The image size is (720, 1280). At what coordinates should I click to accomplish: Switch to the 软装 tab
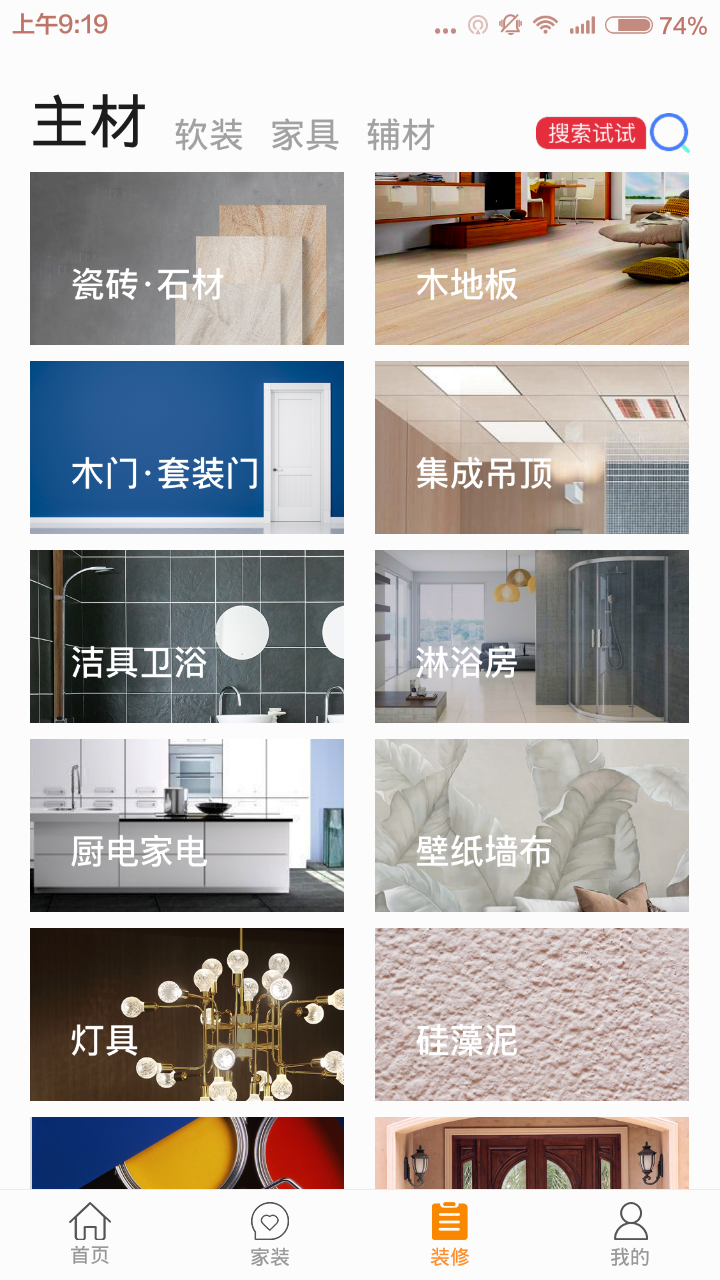coord(209,135)
